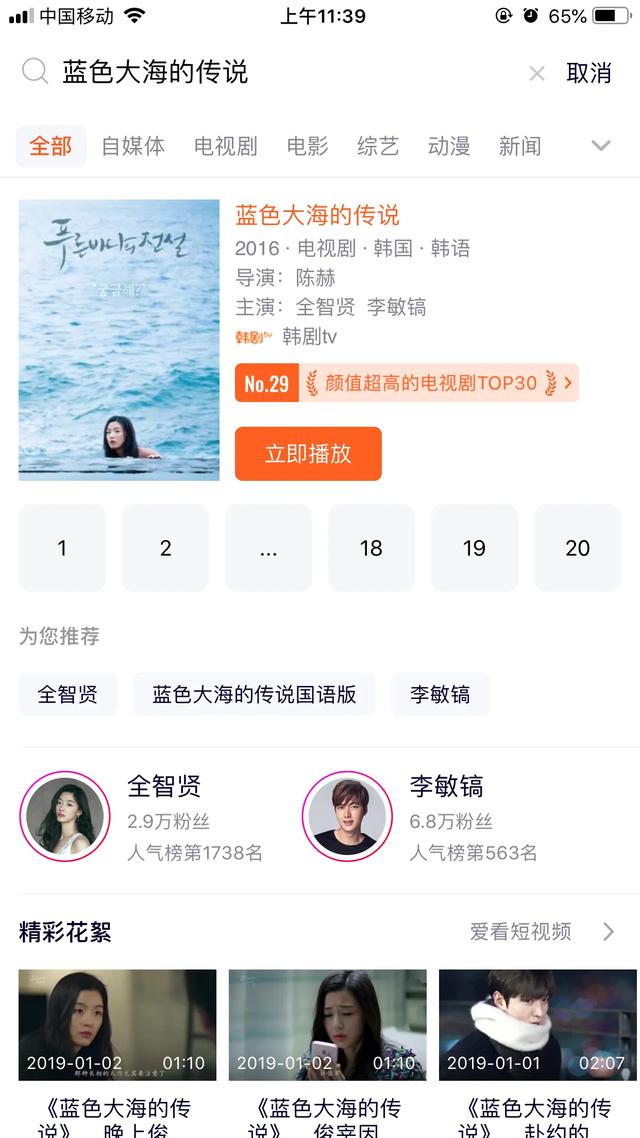Open 爱看短视频 for more clips

pos(540,932)
